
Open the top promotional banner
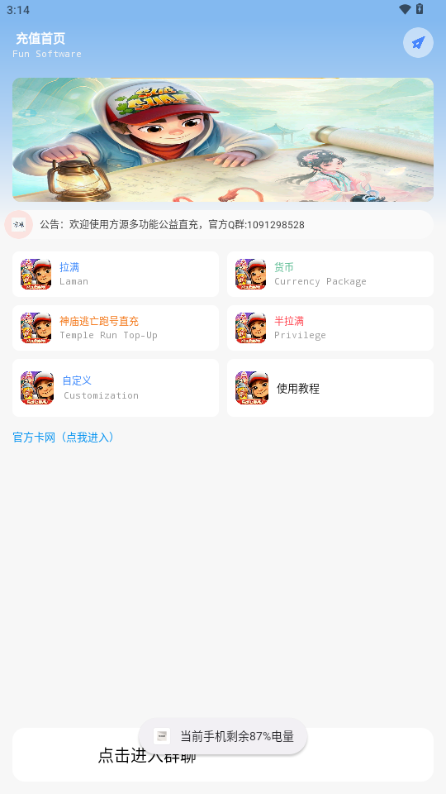(x=223, y=140)
